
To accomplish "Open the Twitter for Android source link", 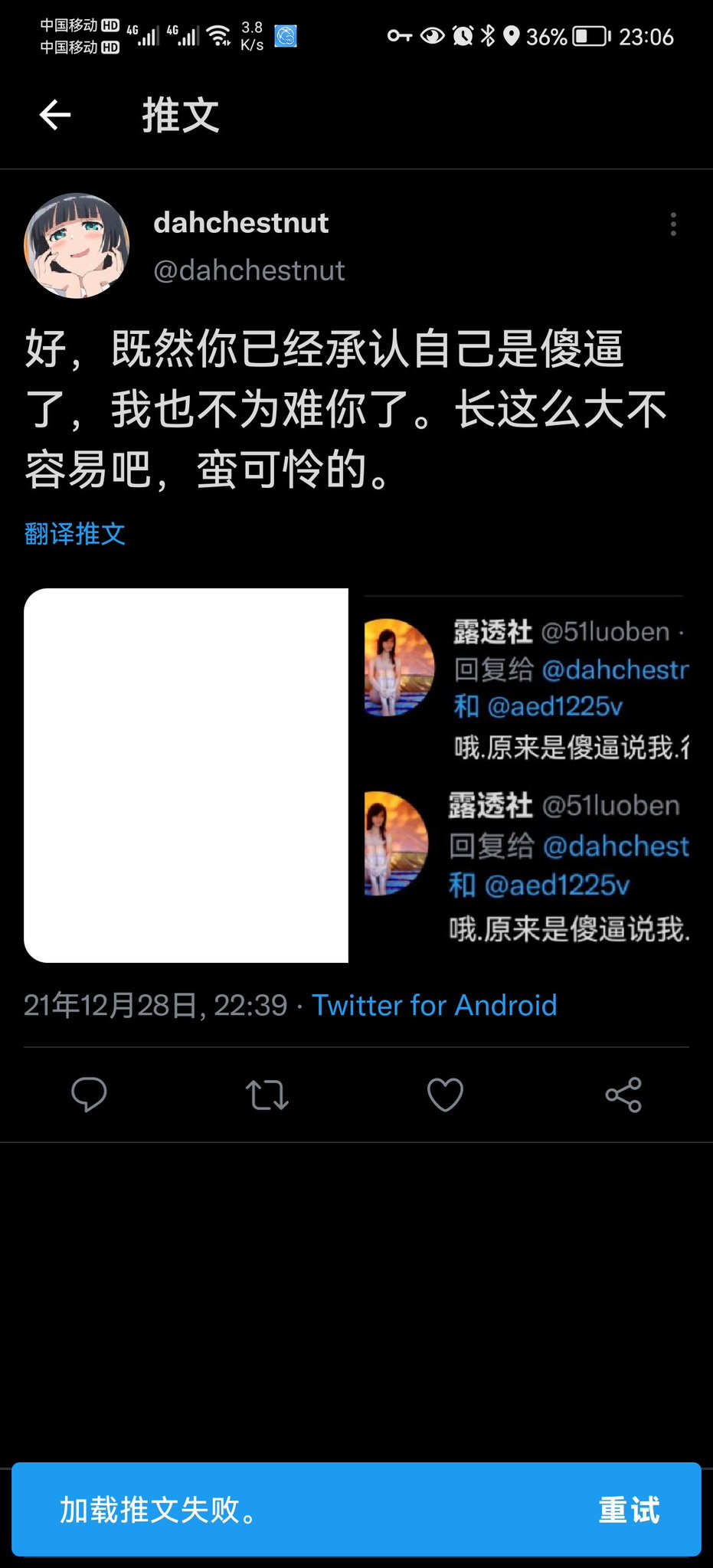I will tap(434, 1005).
